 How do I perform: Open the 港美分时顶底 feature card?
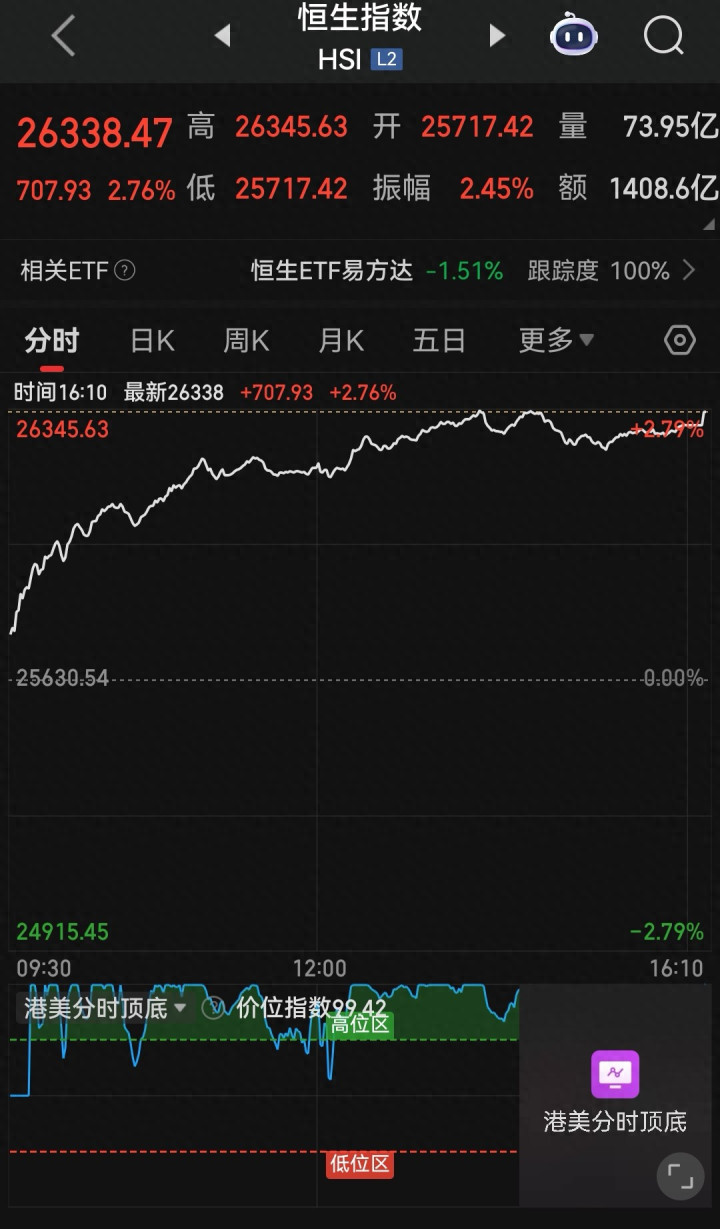coord(615,1091)
